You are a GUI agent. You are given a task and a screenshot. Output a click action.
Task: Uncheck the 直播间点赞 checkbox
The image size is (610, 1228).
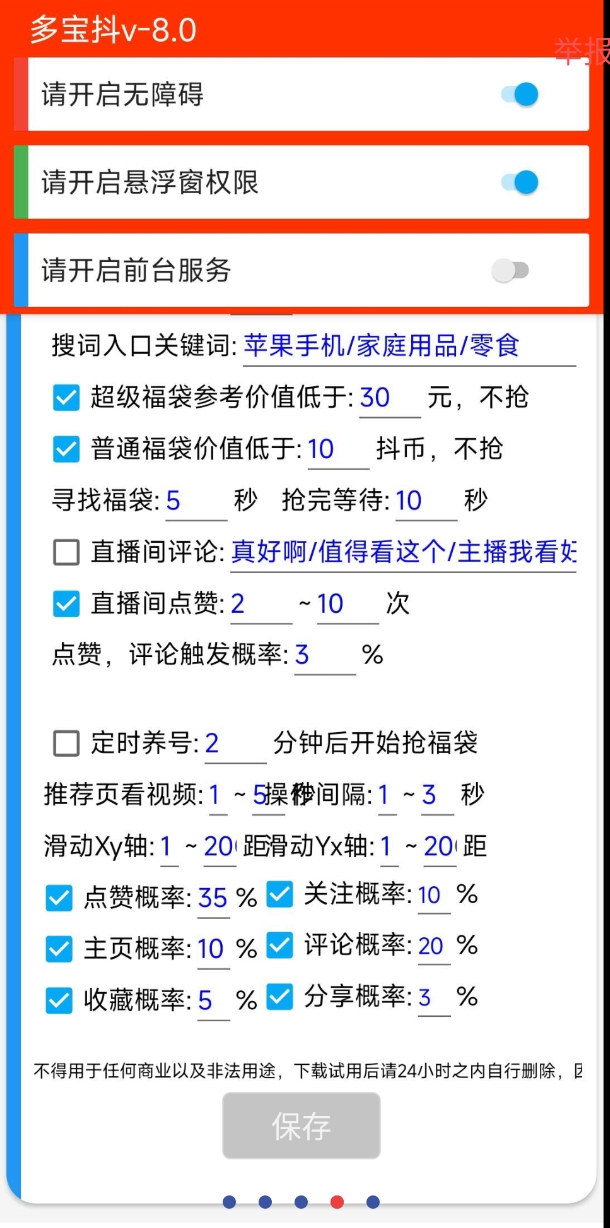67,603
